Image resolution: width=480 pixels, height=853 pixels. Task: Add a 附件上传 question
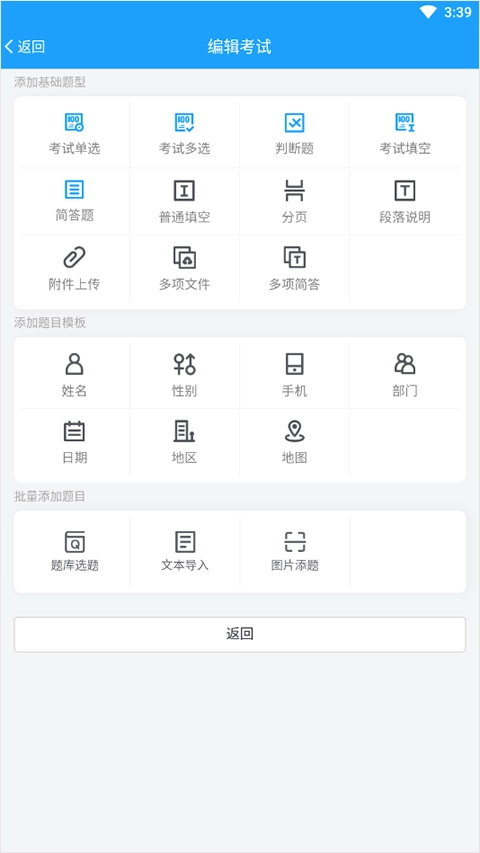click(75, 269)
